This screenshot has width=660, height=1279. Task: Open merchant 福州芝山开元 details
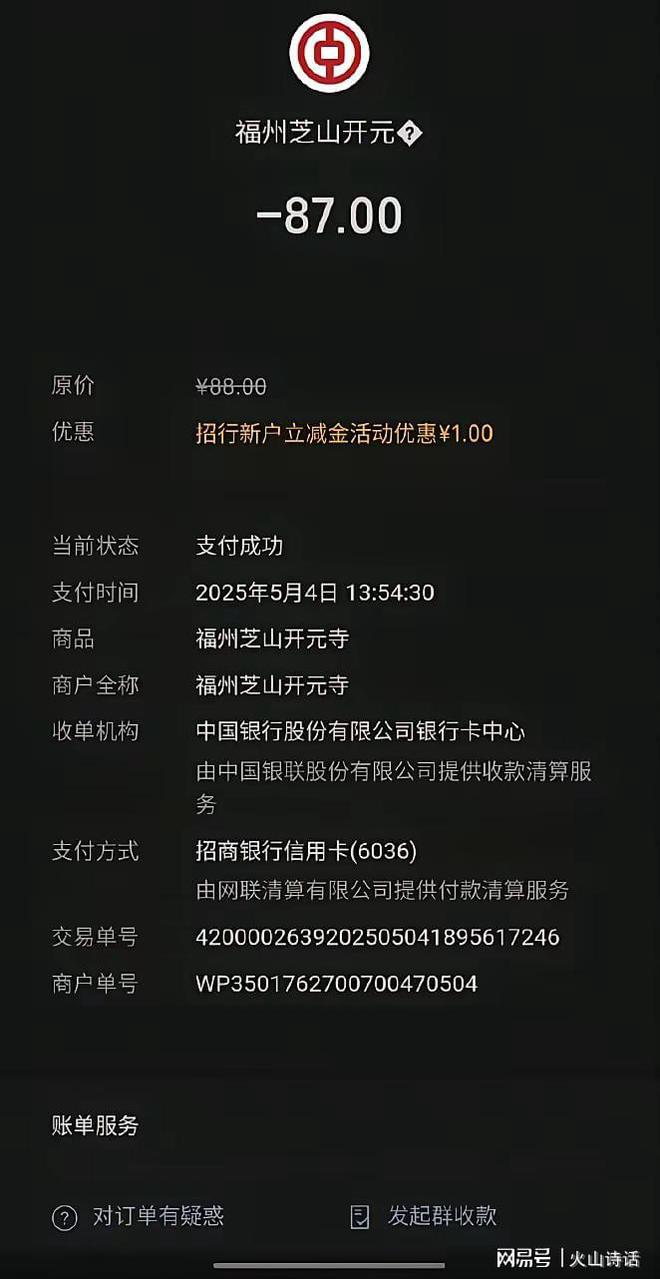point(329,133)
